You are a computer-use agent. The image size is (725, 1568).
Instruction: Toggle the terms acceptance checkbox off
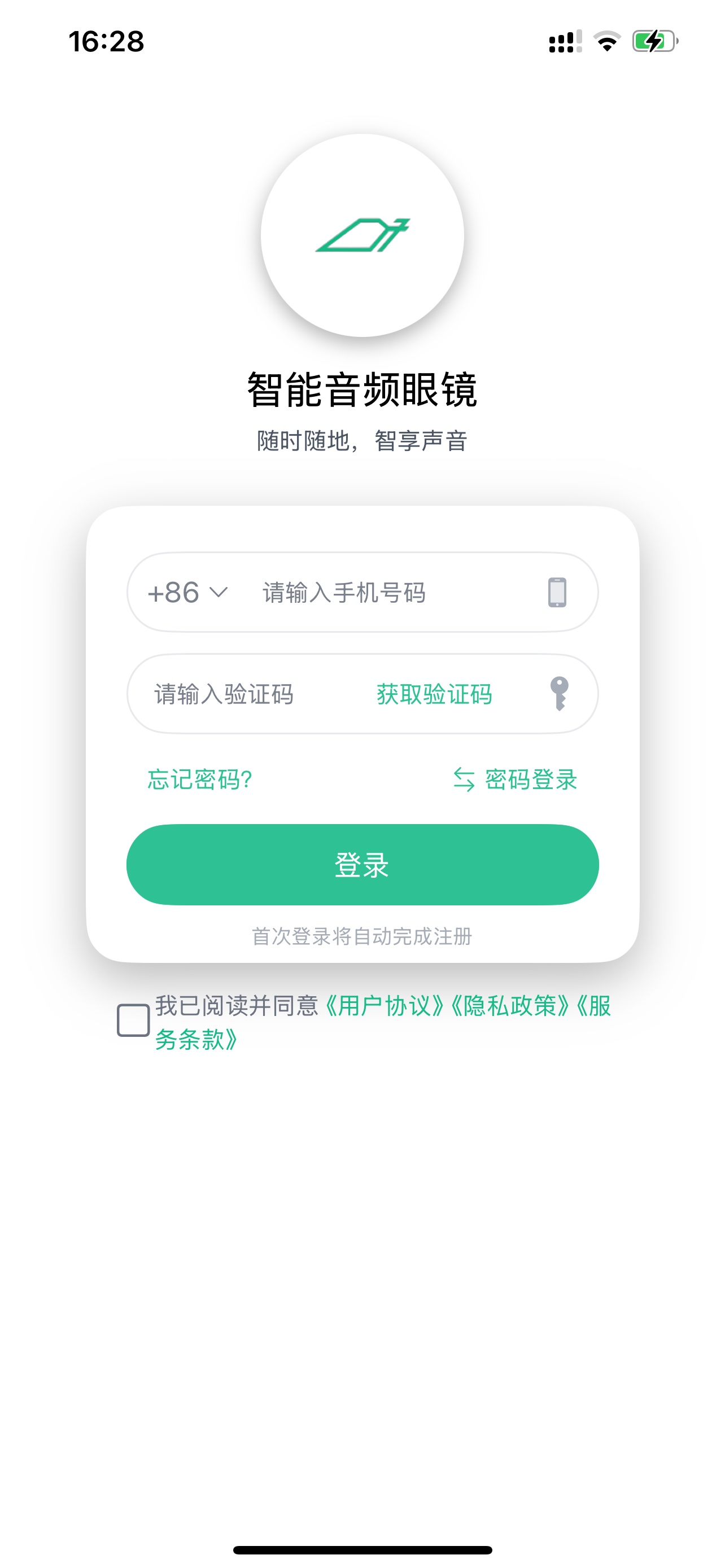coord(133,1022)
